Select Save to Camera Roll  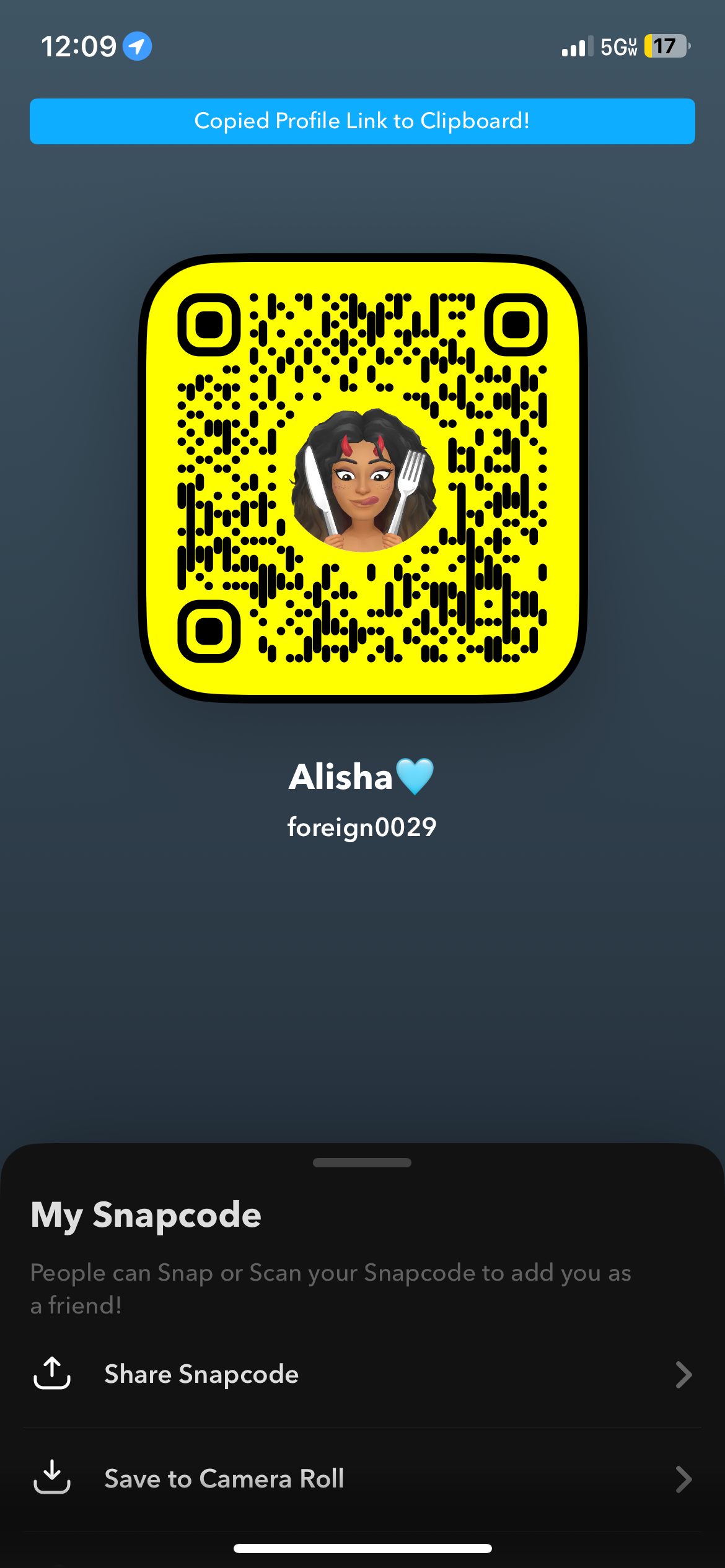click(362, 1479)
